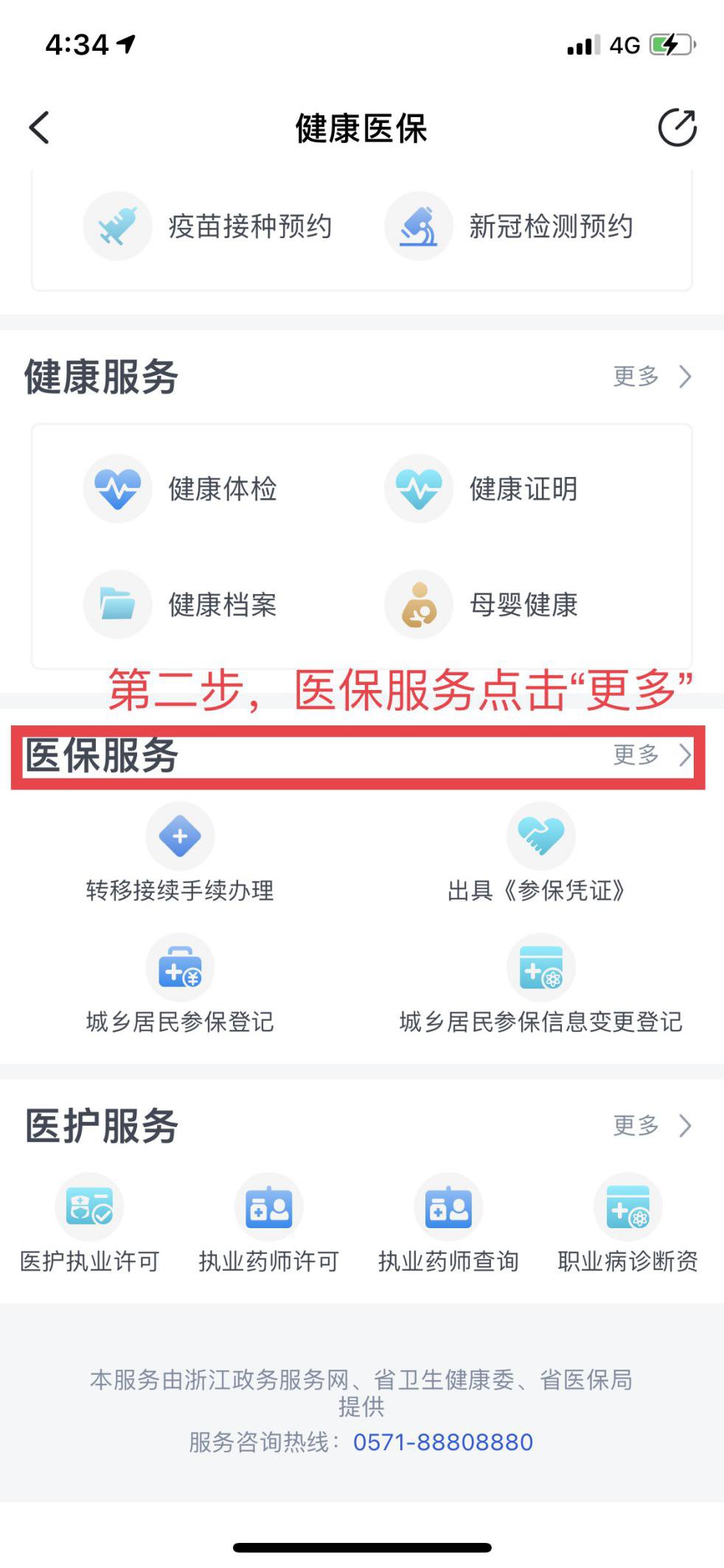This screenshot has height=1568, width=724.
Task: Open 健康证明
Action: [482, 489]
